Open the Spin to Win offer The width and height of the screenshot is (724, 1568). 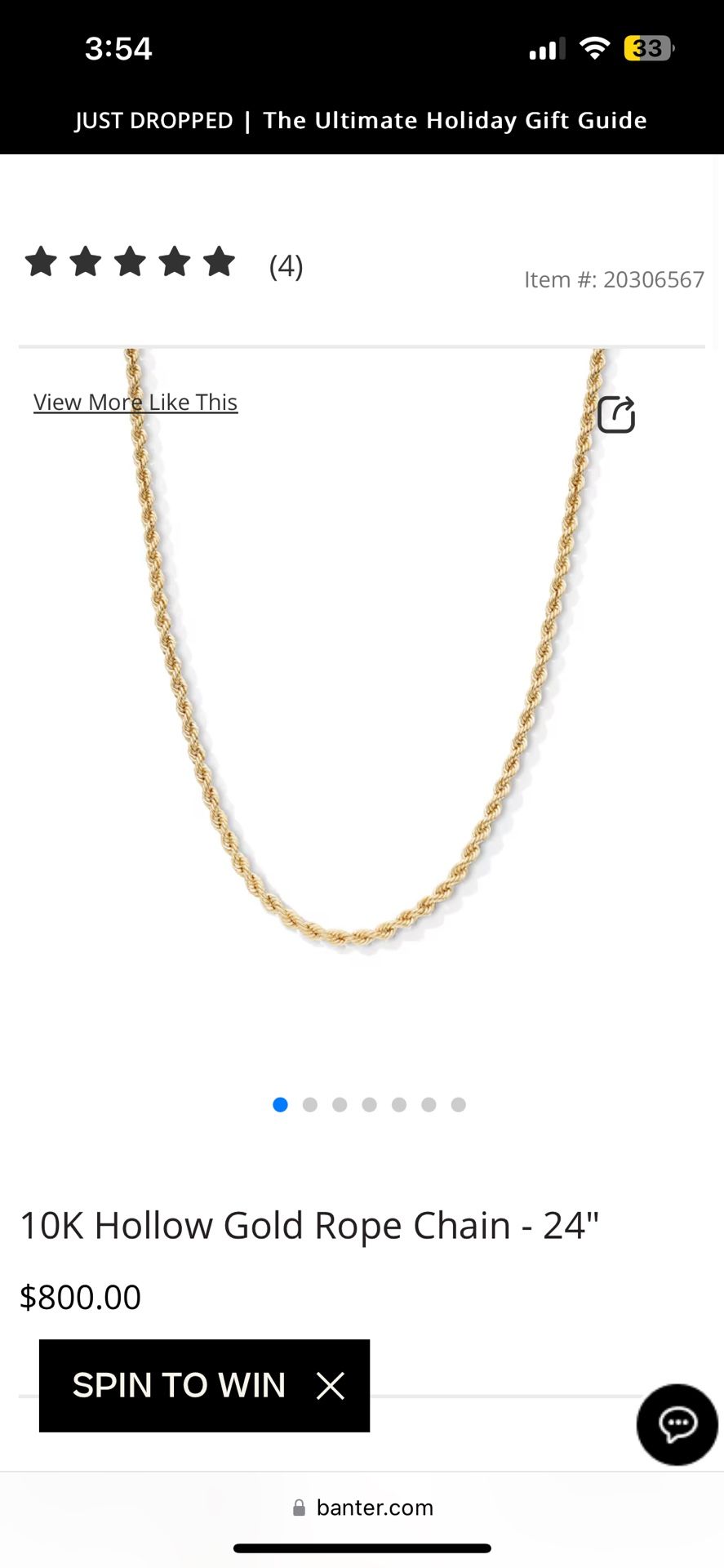pyautogui.click(x=179, y=1385)
